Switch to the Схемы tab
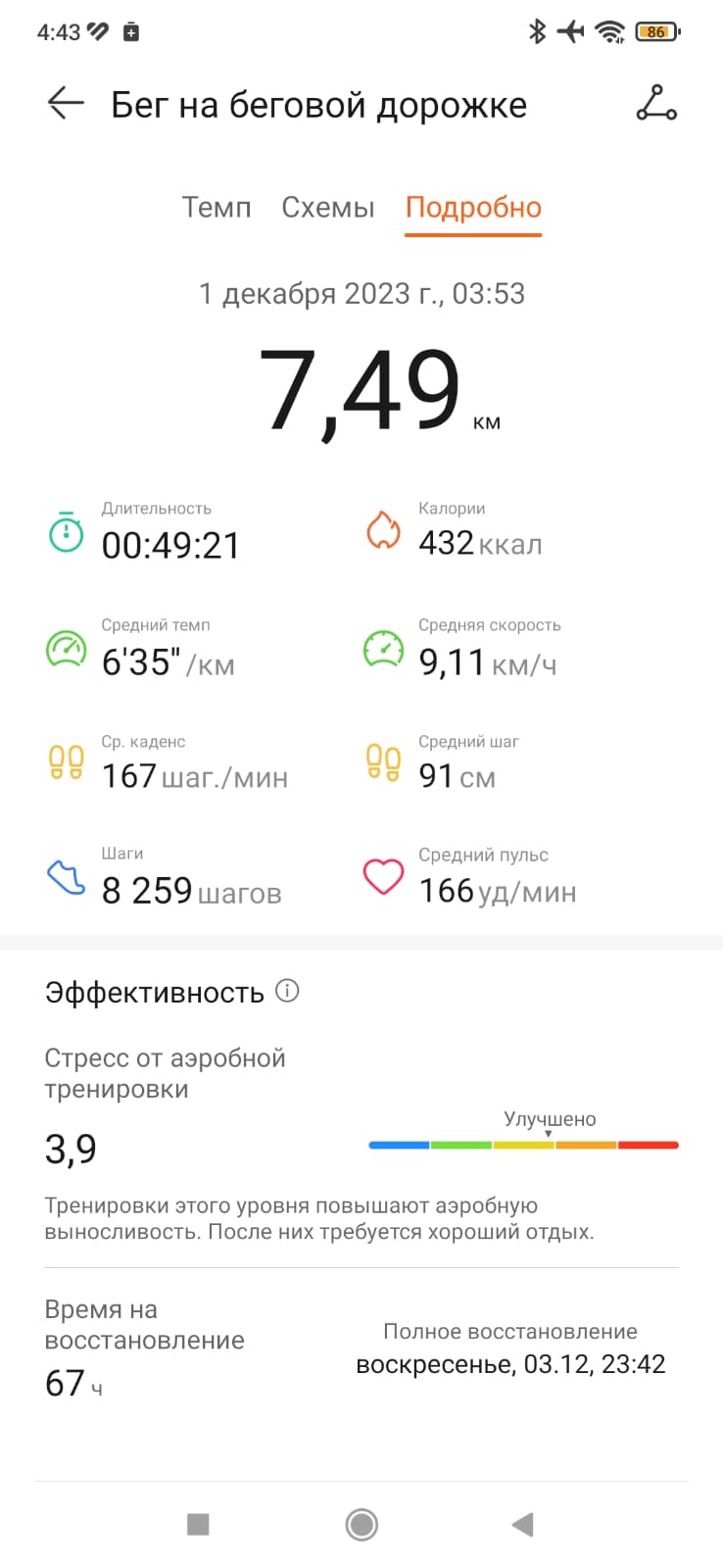723x1568 pixels. 328,208
